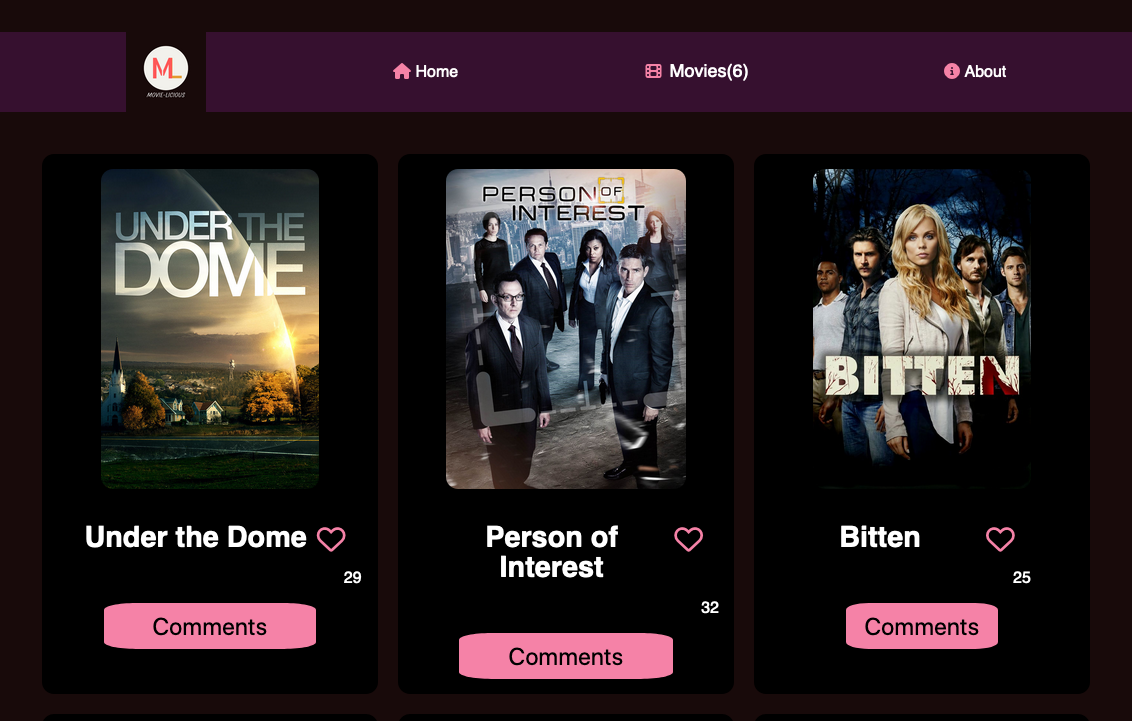Like the show Bitten
1132x721 pixels.
[x=1000, y=539]
